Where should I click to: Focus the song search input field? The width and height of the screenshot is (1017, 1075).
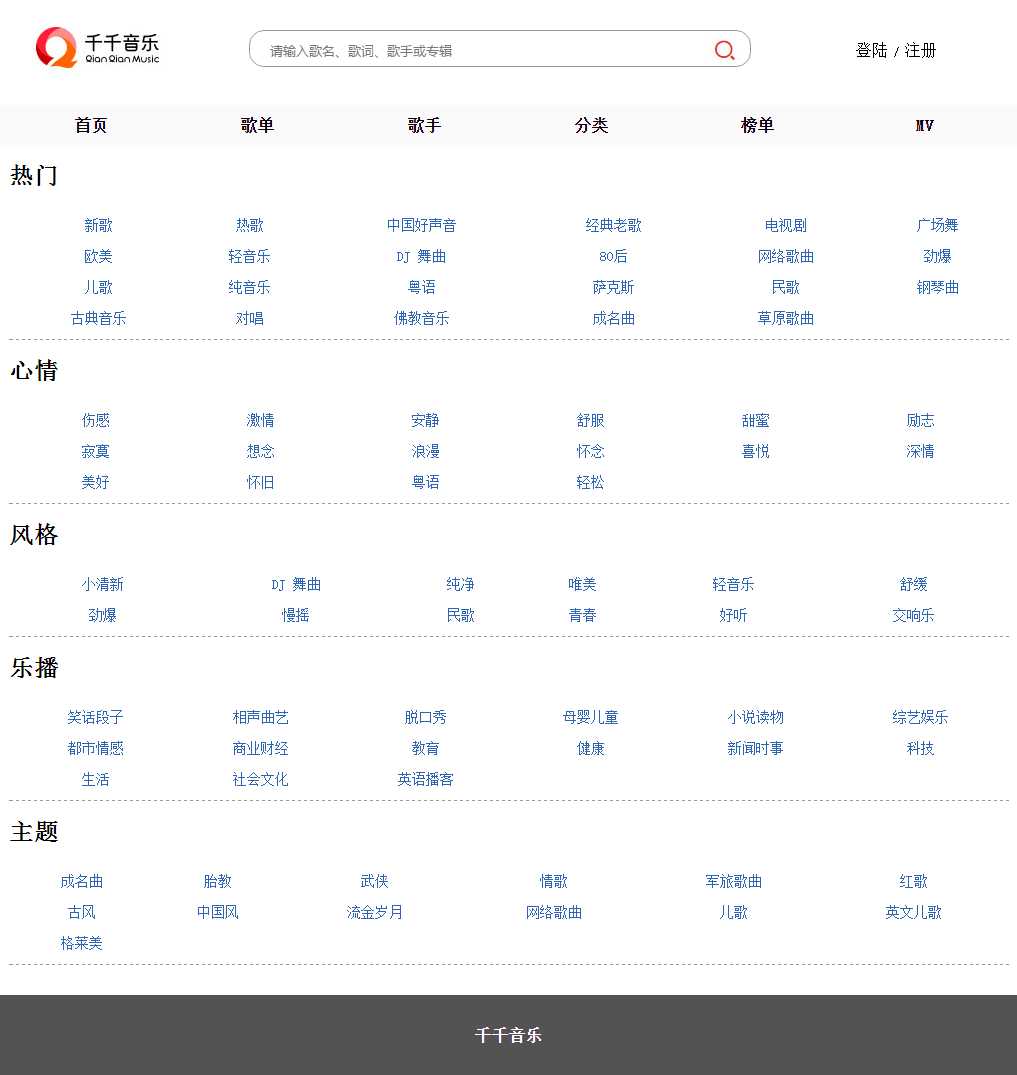[x=480, y=50]
